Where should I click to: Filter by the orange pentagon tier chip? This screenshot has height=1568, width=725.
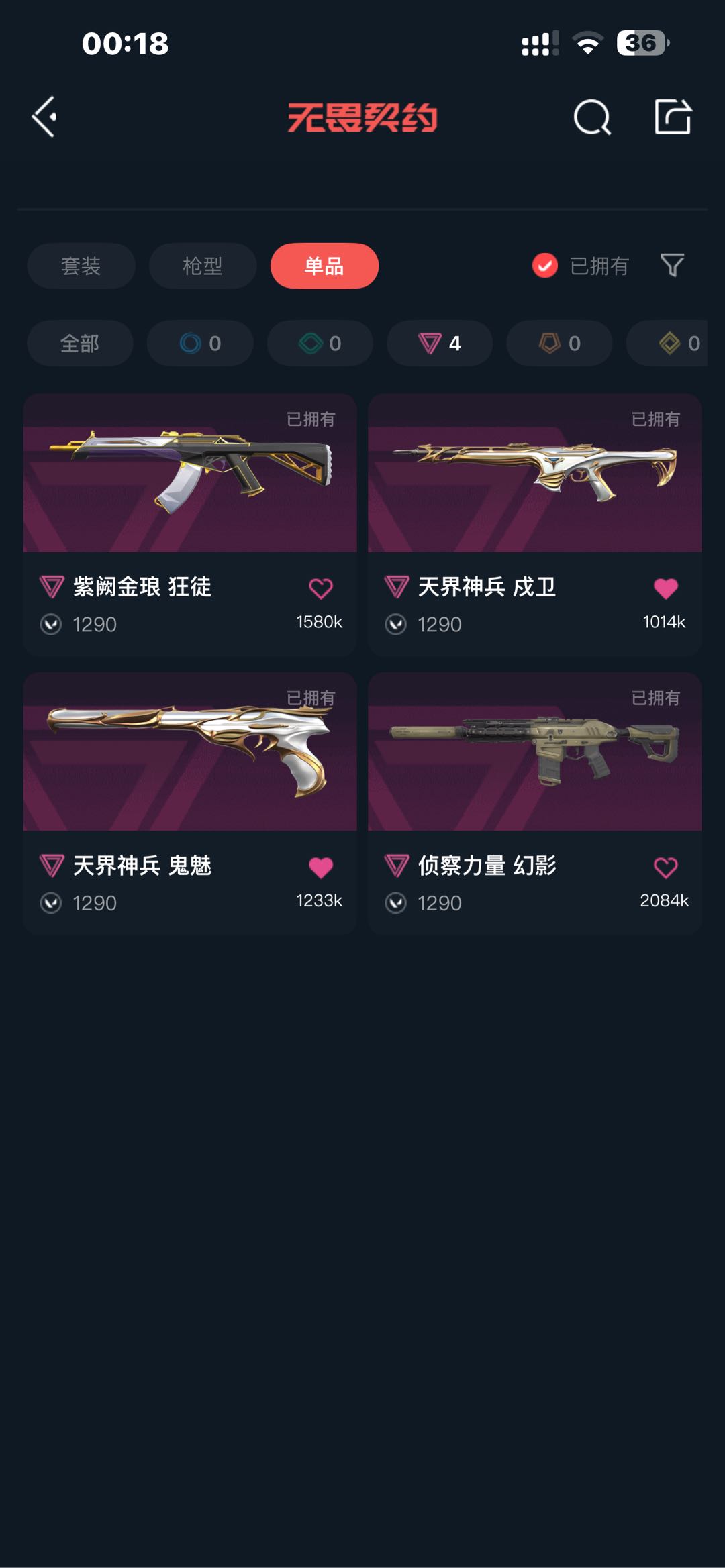pyautogui.click(x=559, y=344)
